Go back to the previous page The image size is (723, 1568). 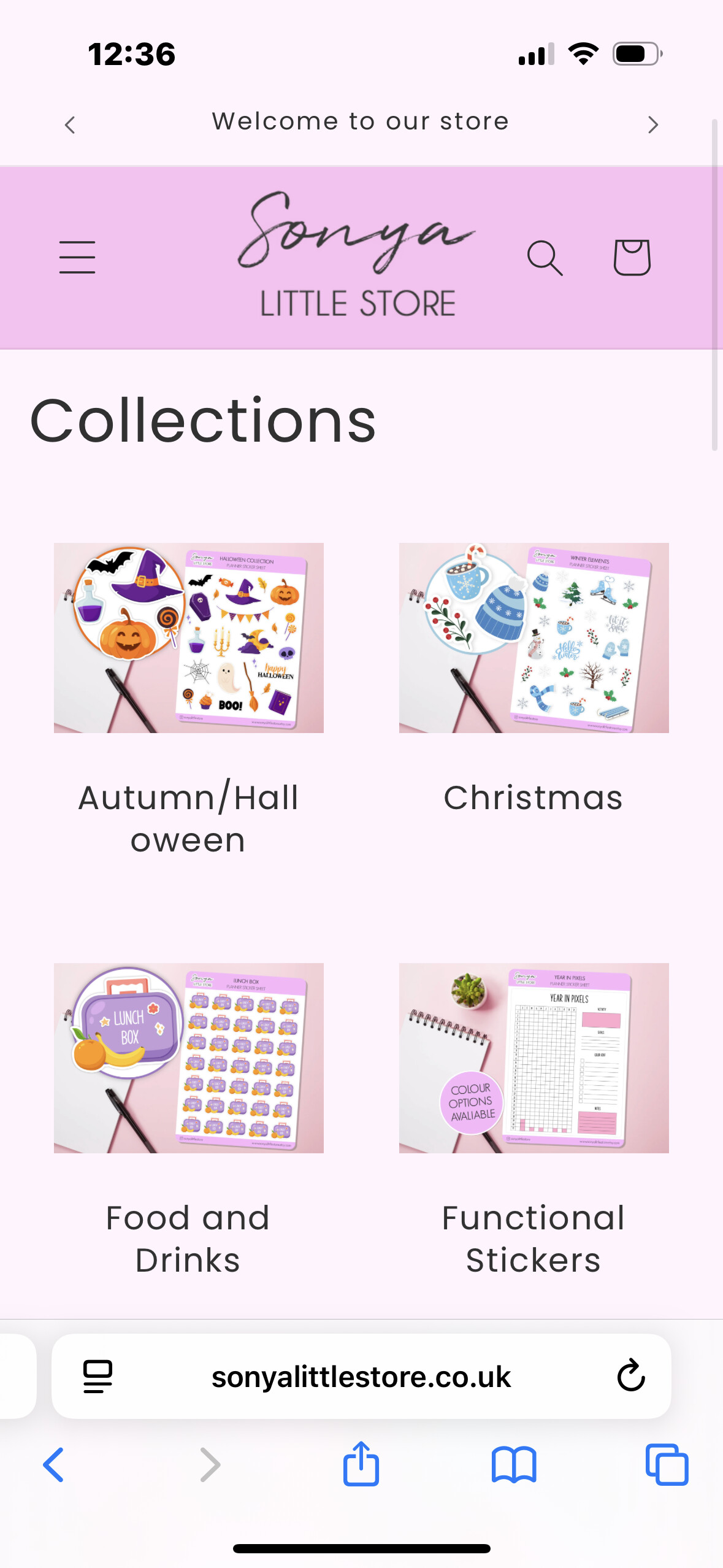54,1465
